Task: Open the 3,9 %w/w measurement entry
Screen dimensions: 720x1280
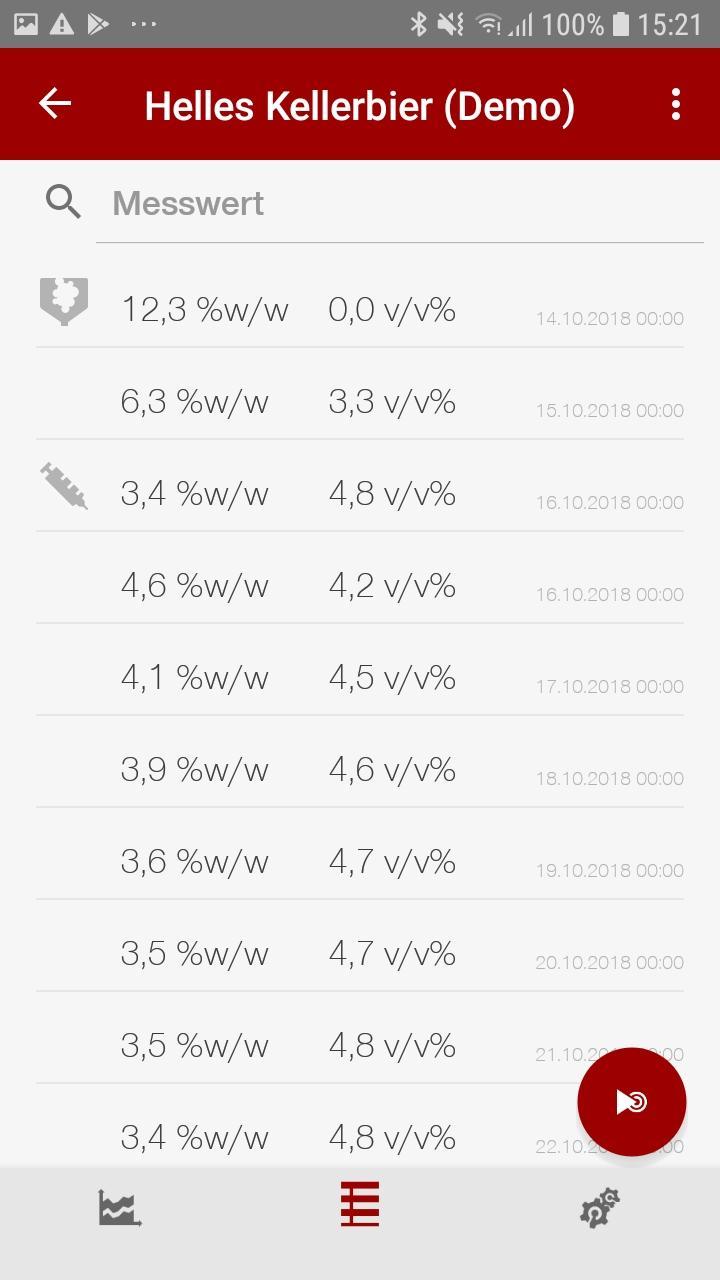Action: click(360, 762)
